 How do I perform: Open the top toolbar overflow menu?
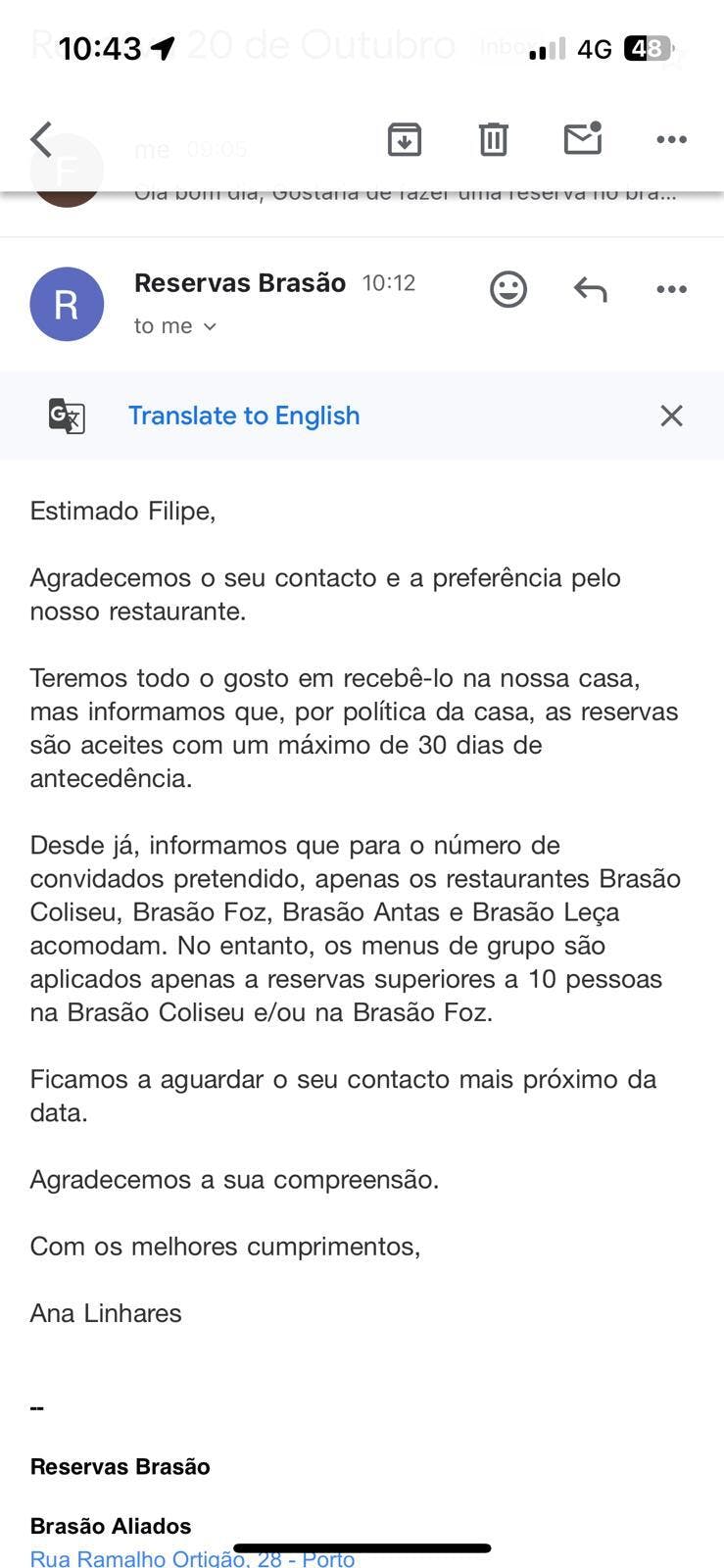tap(671, 139)
